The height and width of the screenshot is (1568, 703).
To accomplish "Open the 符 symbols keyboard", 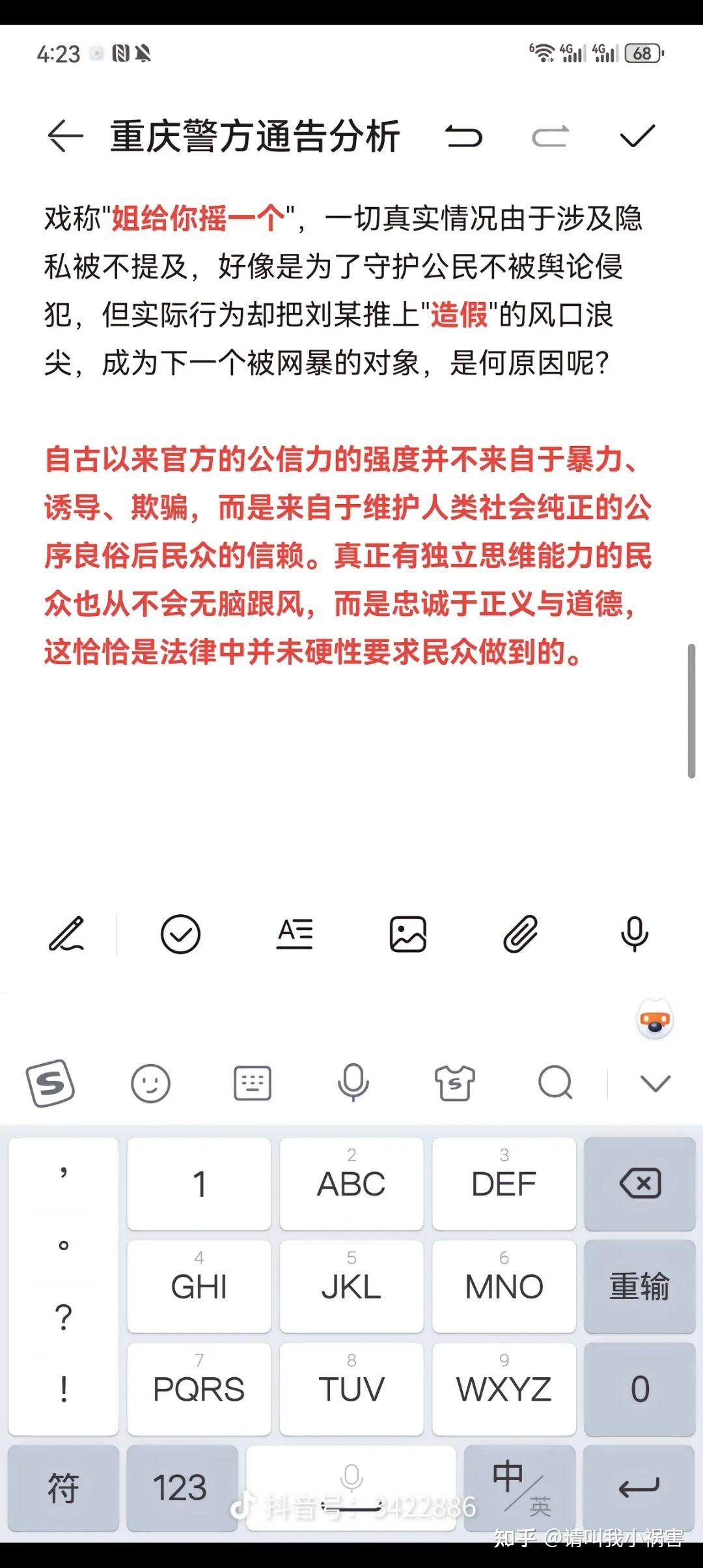I will click(63, 1488).
